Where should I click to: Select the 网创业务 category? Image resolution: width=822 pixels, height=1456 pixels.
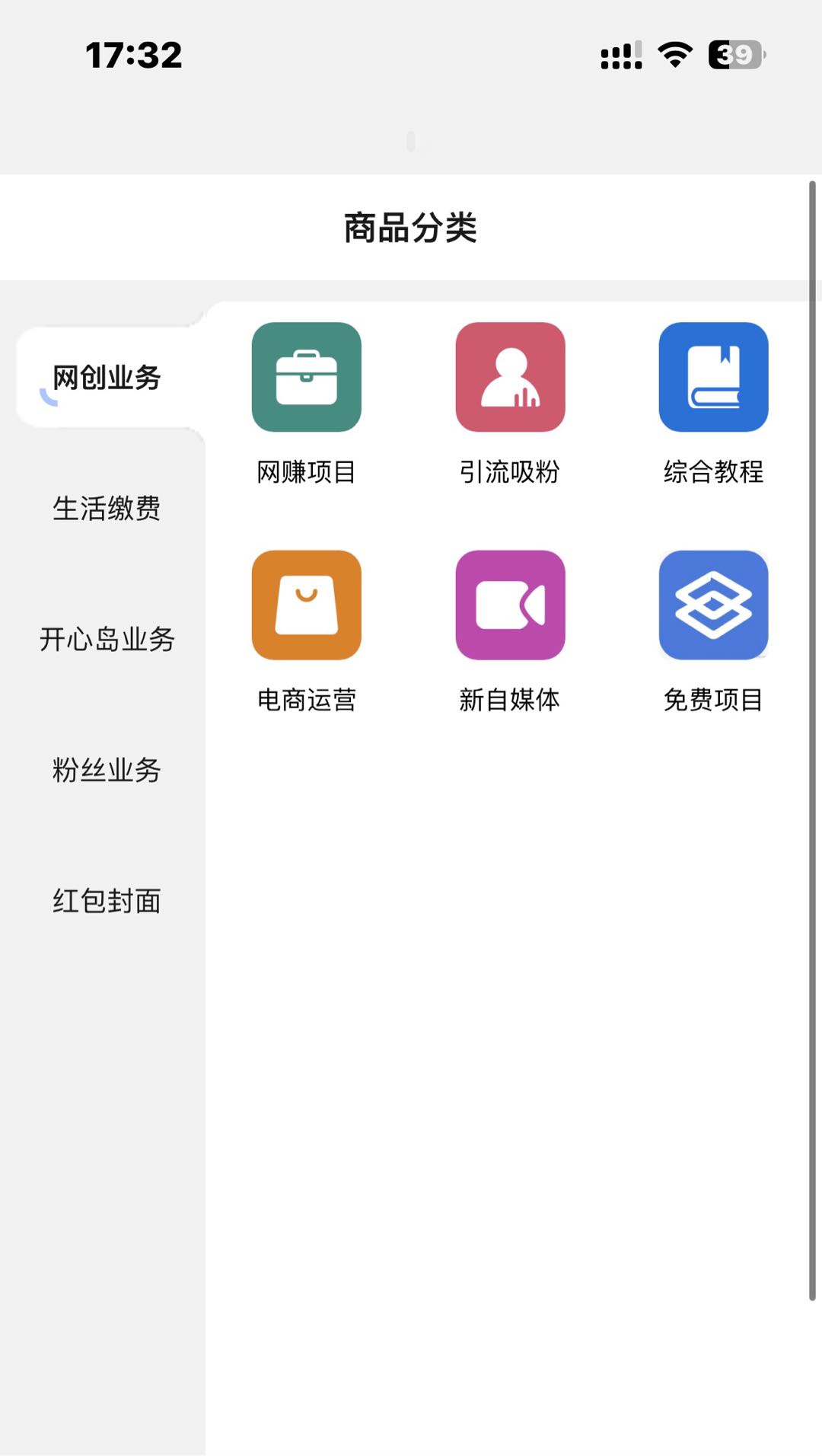click(107, 378)
